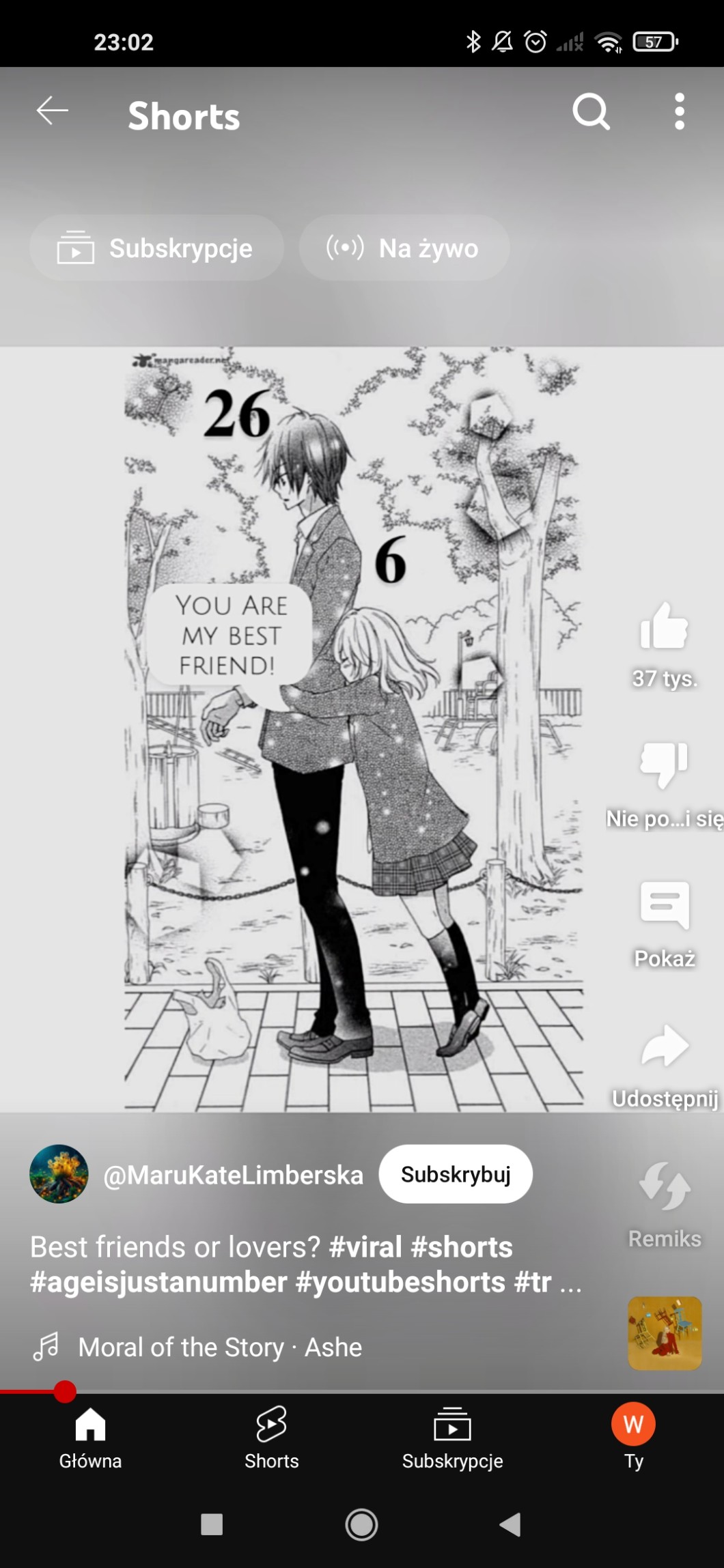Open the three-dot overflow menu

click(x=679, y=111)
